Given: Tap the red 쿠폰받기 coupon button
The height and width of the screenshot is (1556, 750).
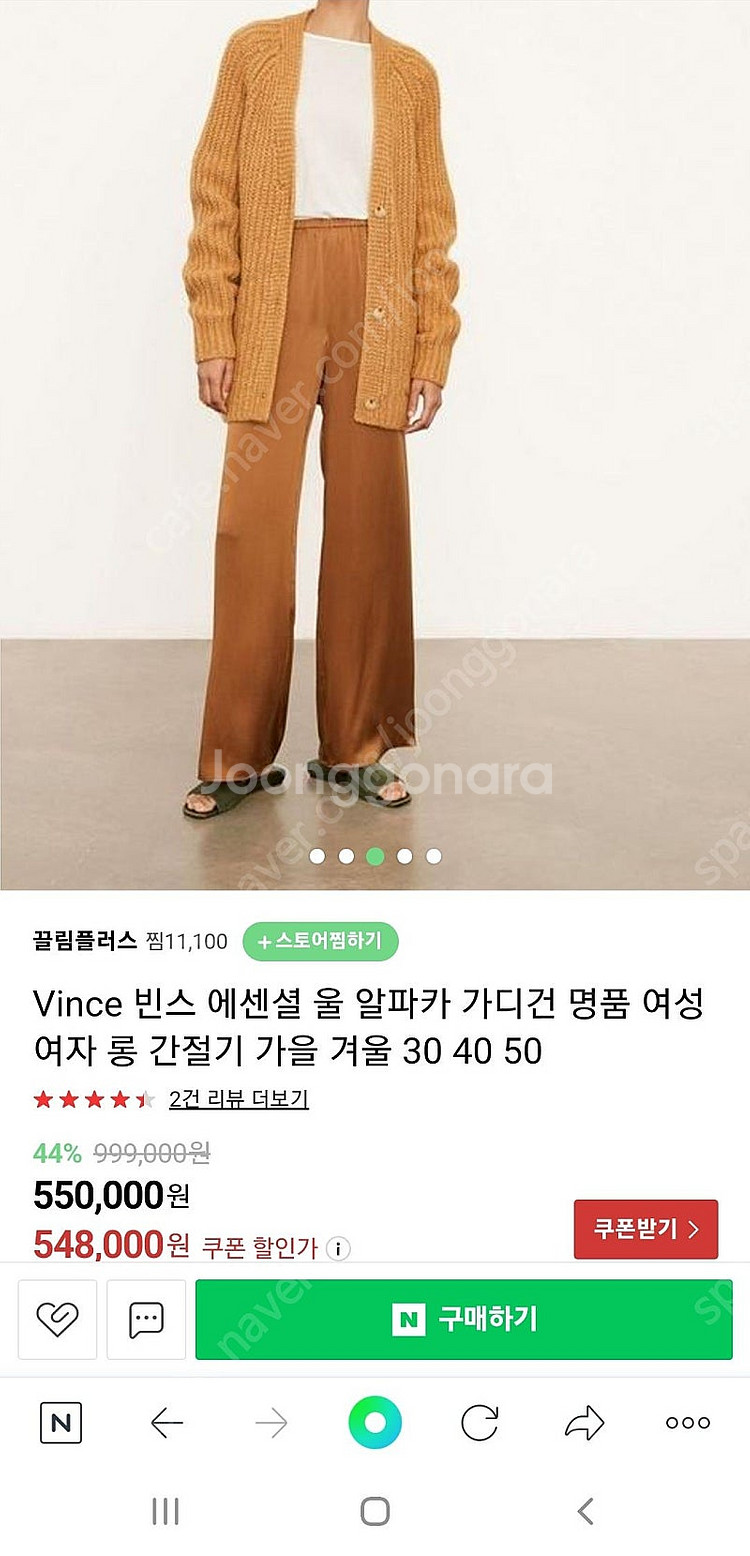Looking at the screenshot, I should pos(645,1229).
